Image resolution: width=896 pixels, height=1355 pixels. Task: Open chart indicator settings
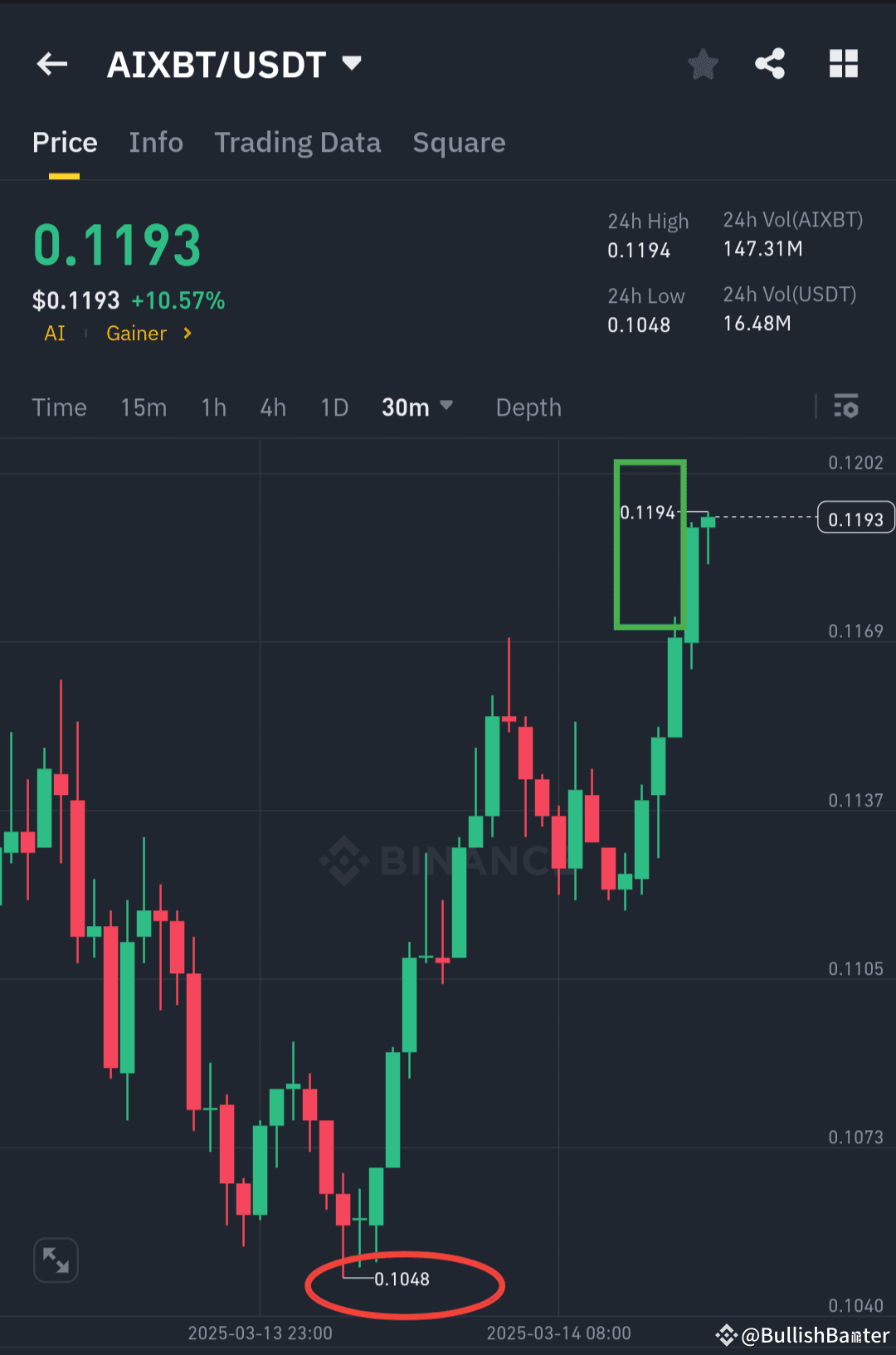[x=846, y=407]
